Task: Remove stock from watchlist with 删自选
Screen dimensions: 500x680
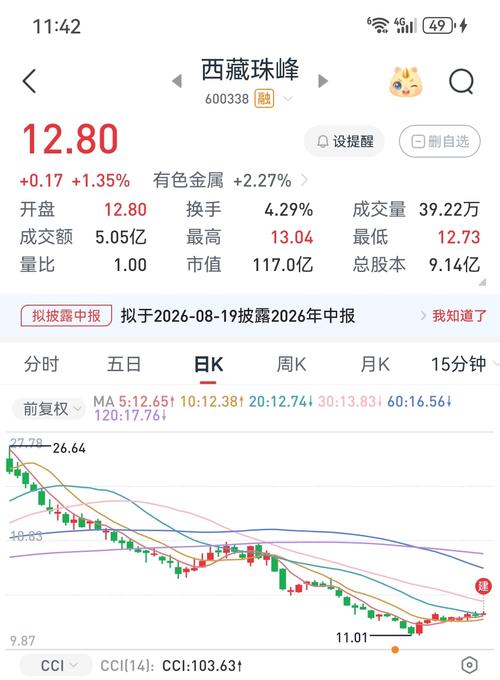Action: point(440,141)
